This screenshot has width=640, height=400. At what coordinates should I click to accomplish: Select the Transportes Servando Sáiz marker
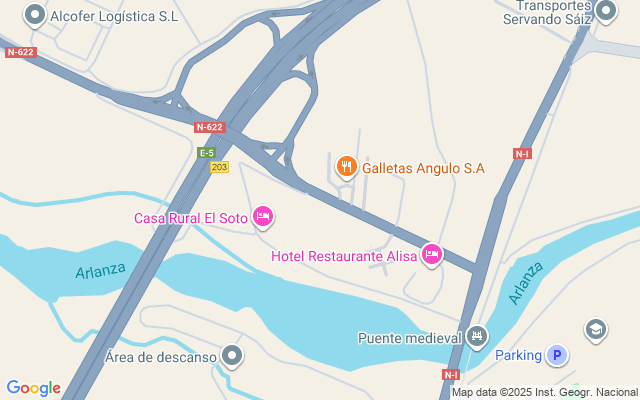click(605, 12)
